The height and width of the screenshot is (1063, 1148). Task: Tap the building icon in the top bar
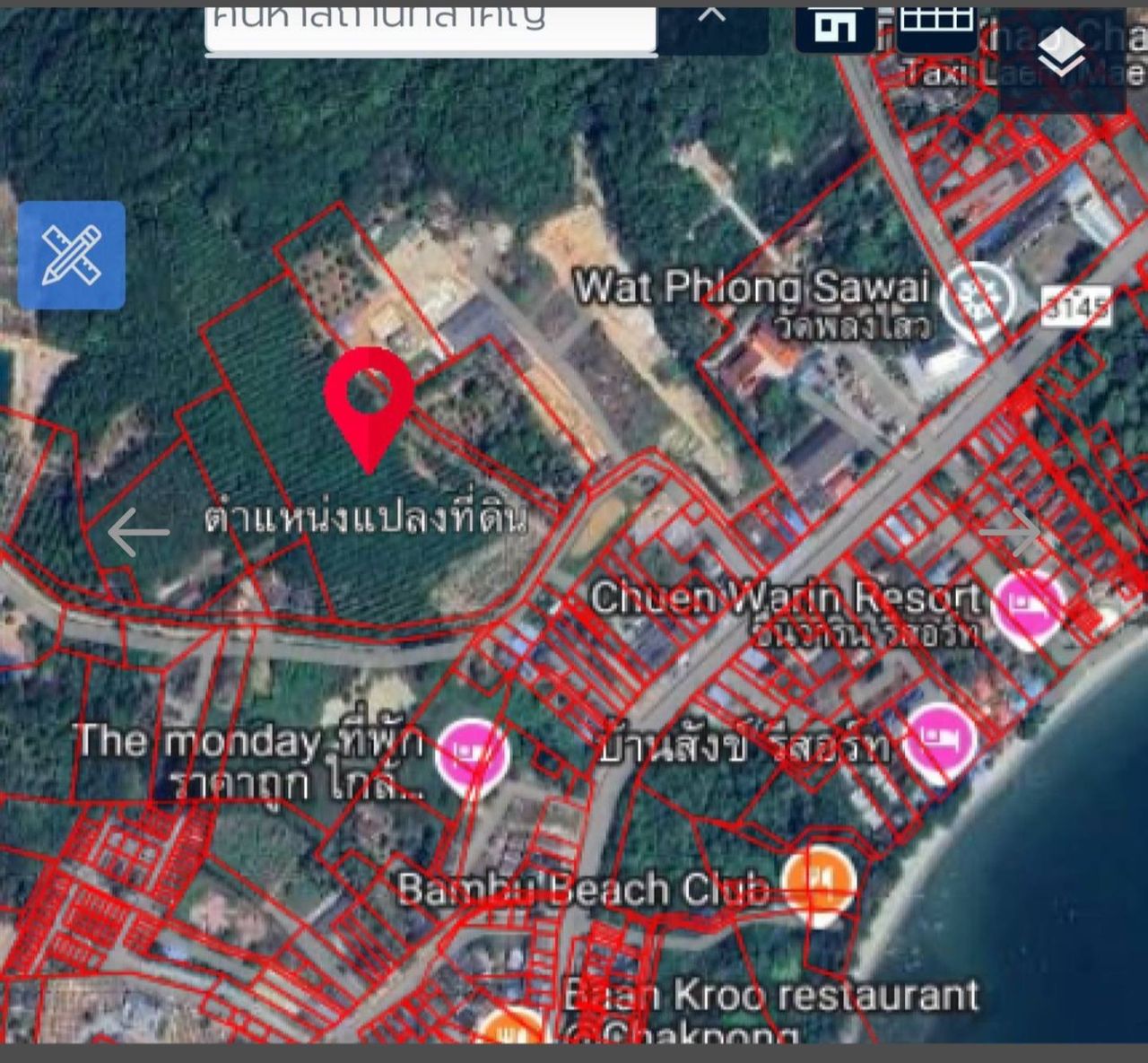pyautogui.click(x=835, y=25)
